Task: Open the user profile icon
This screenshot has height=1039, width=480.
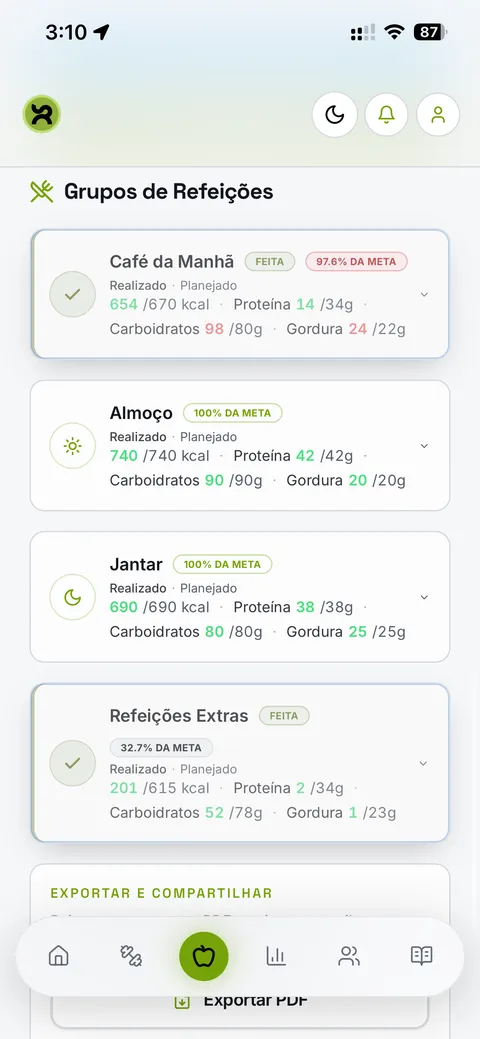Action: coord(438,115)
